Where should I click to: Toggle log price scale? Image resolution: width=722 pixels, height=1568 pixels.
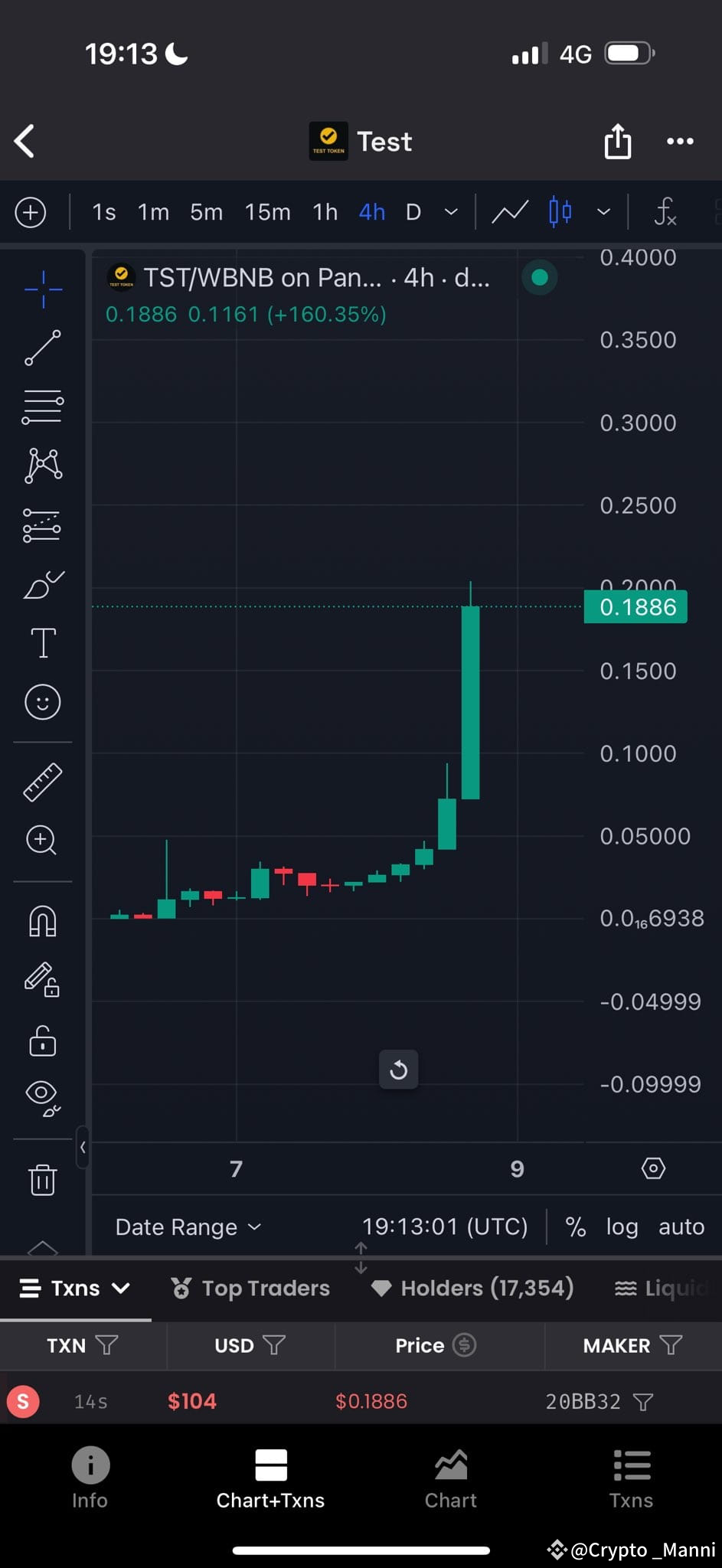622,1226
